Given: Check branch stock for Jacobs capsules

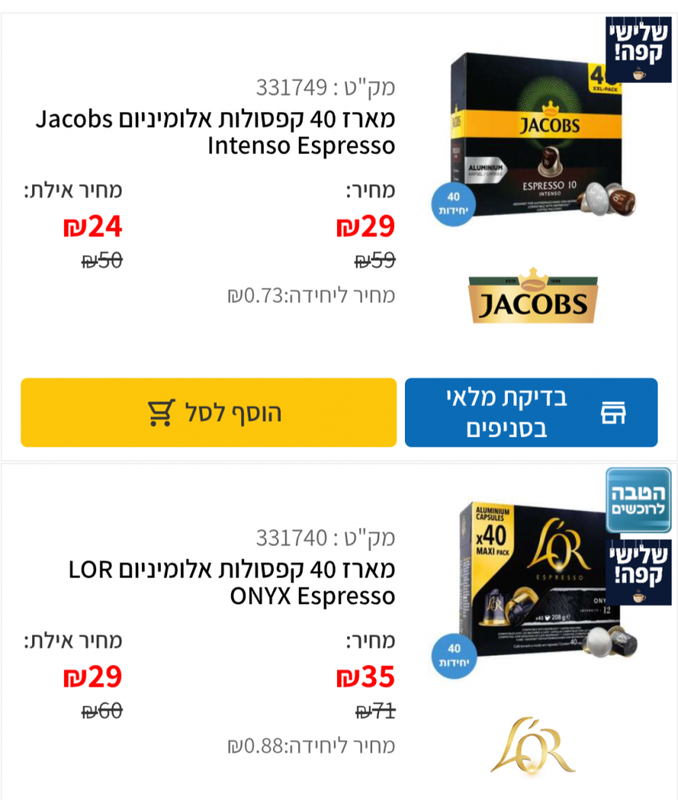Looking at the screenshot, I should pos(531,412).
